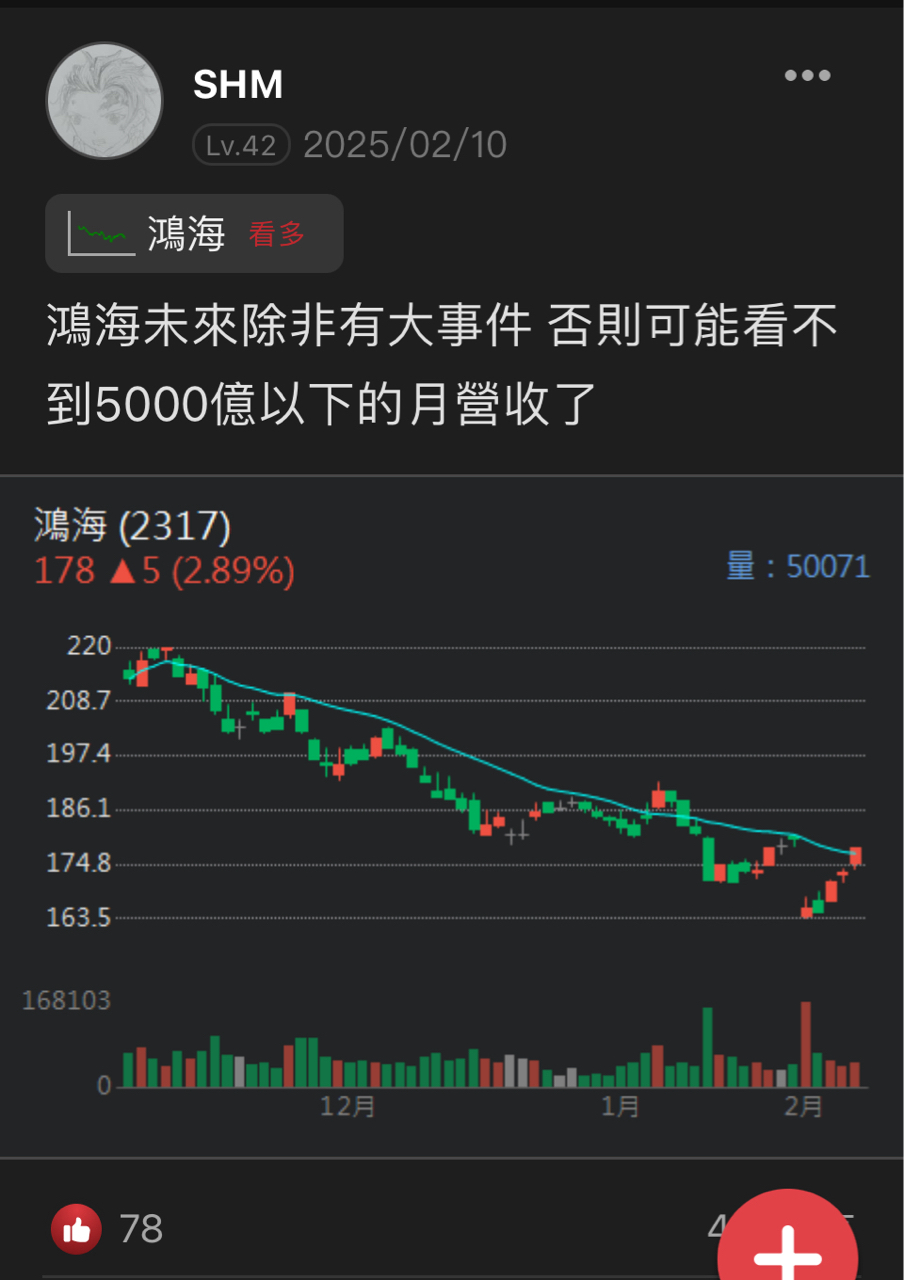Open SHM's profile avatar

coord(104,101)
